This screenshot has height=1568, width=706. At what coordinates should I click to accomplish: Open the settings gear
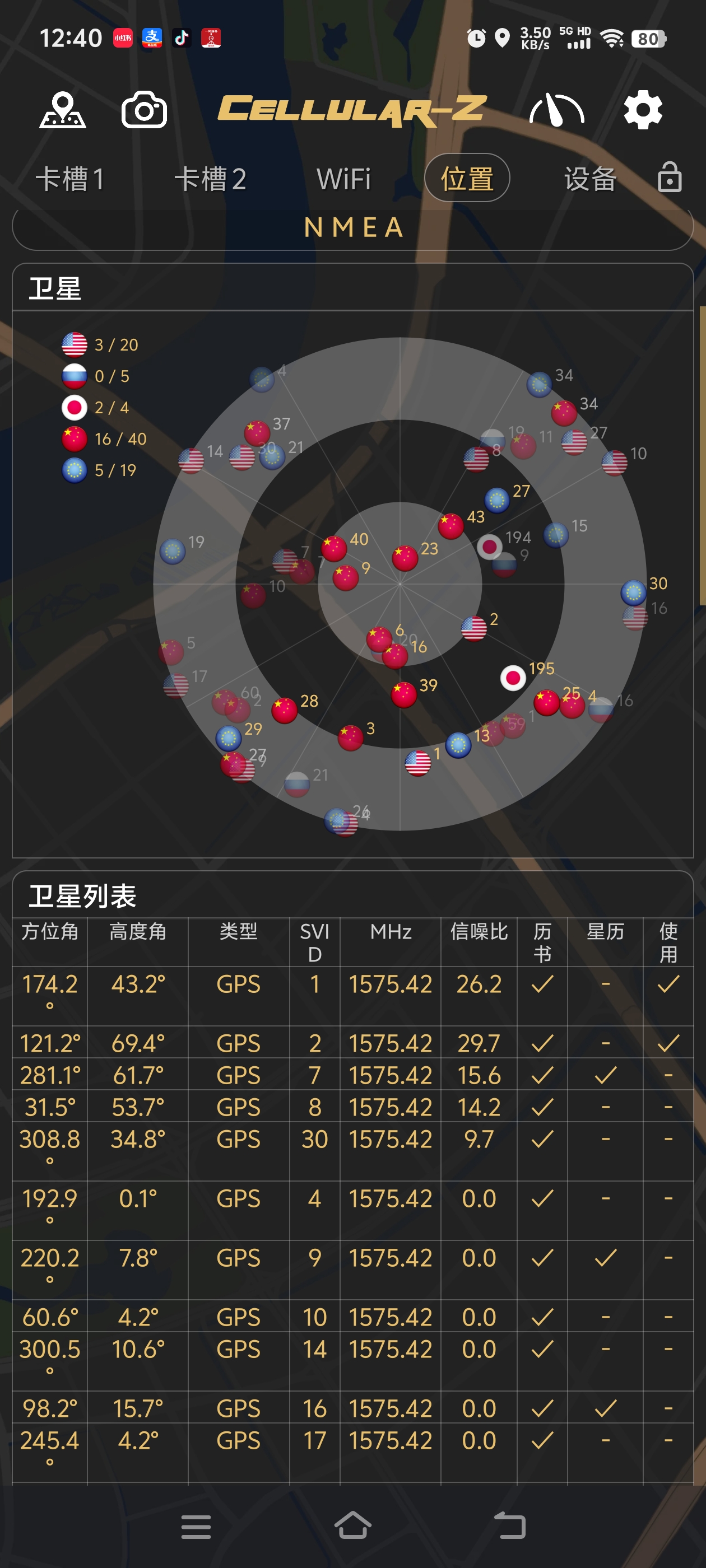click(643, 110)
